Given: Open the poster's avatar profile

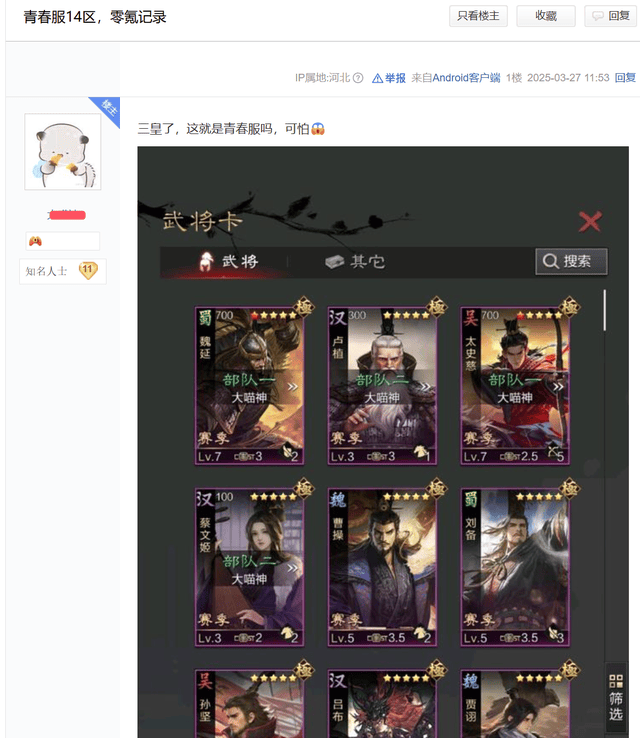Looking at the screenshot, I should pyautogui.click(x=62, y=151).
